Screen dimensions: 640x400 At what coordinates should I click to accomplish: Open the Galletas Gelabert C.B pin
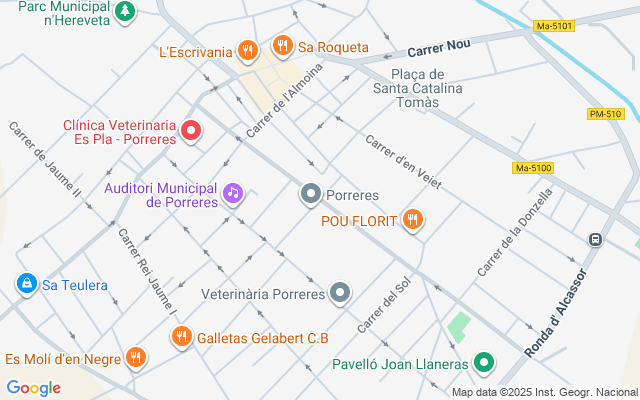(x=181, y=337)
